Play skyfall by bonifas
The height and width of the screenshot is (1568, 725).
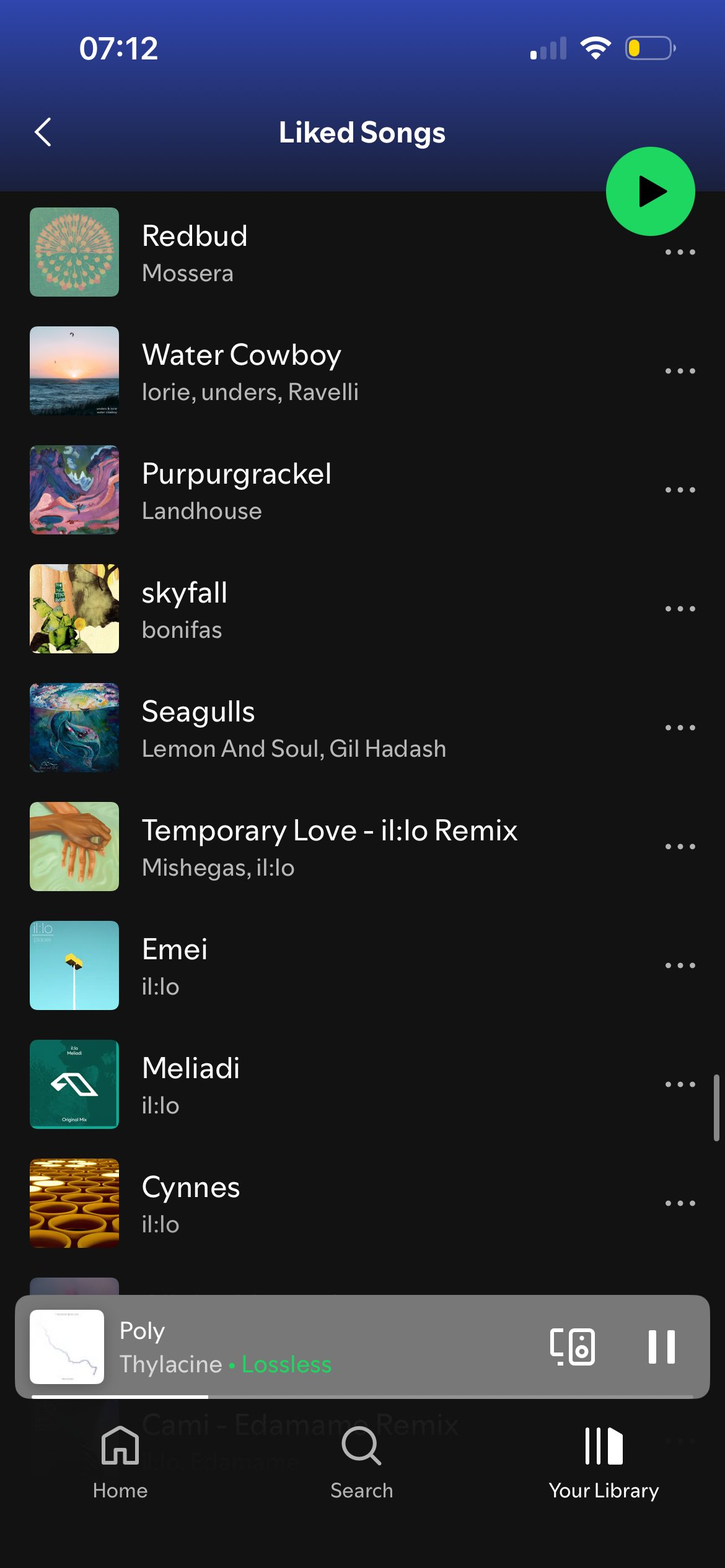pos(310,609)
